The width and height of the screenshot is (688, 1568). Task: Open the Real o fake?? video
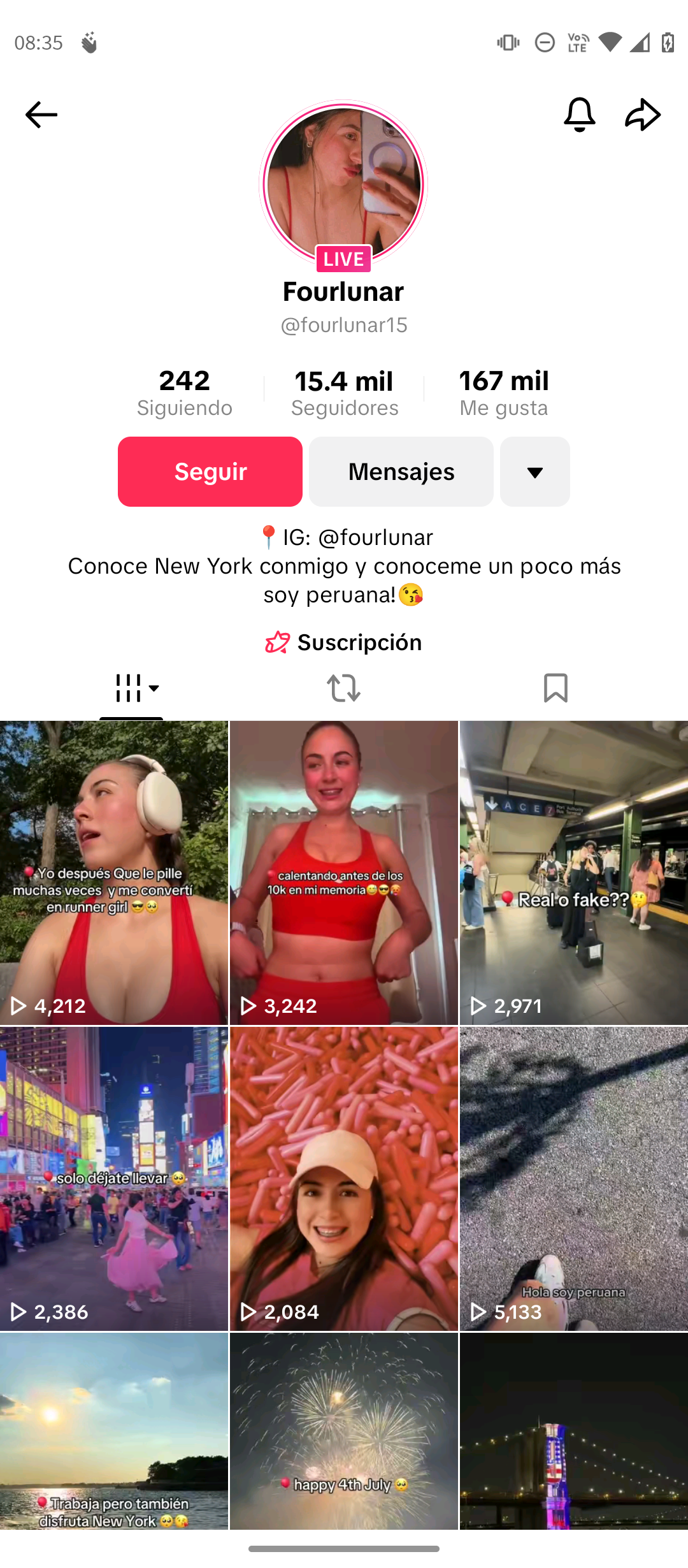coord(573,873)
